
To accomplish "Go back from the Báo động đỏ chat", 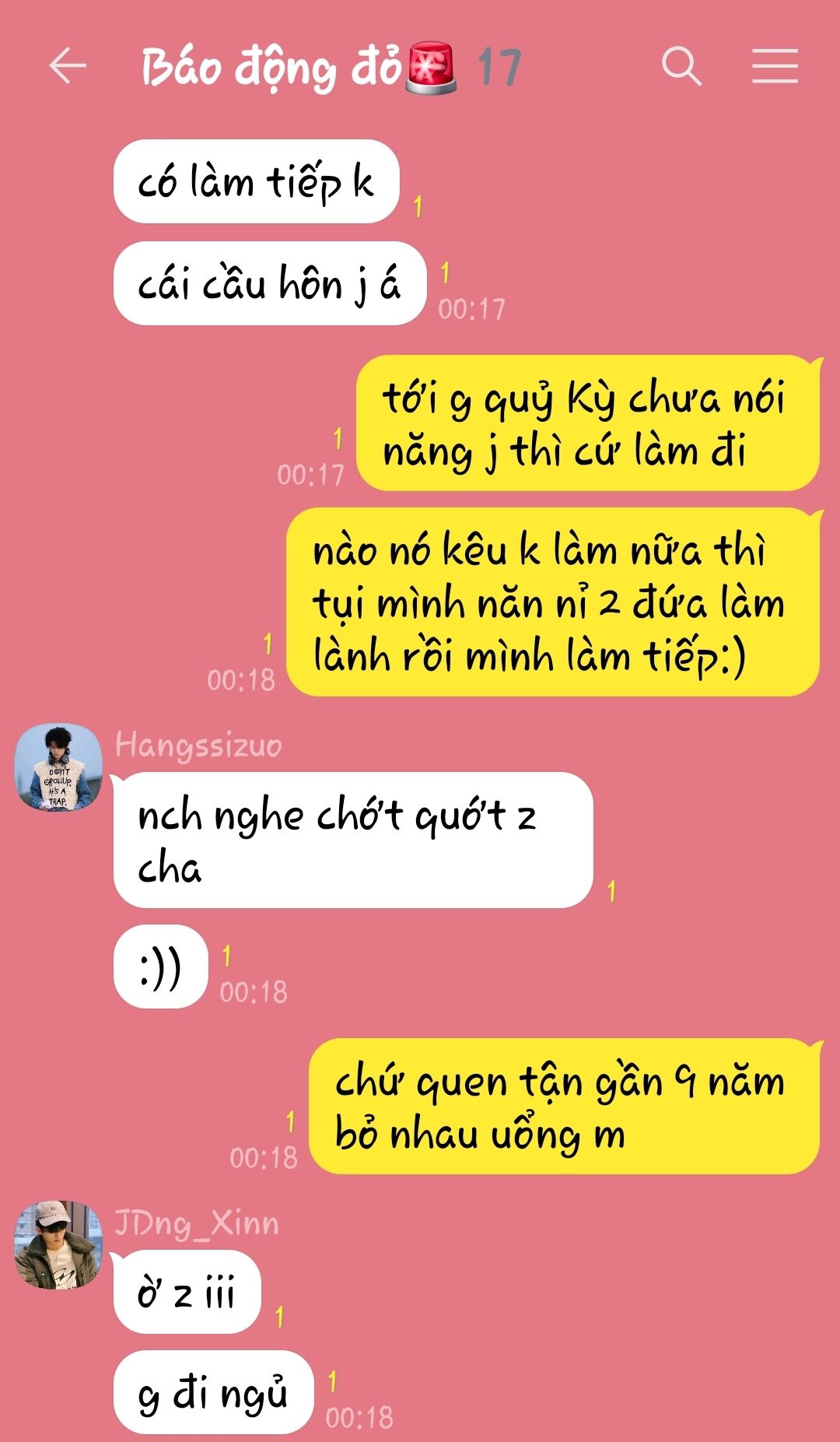I will [68, 65].
